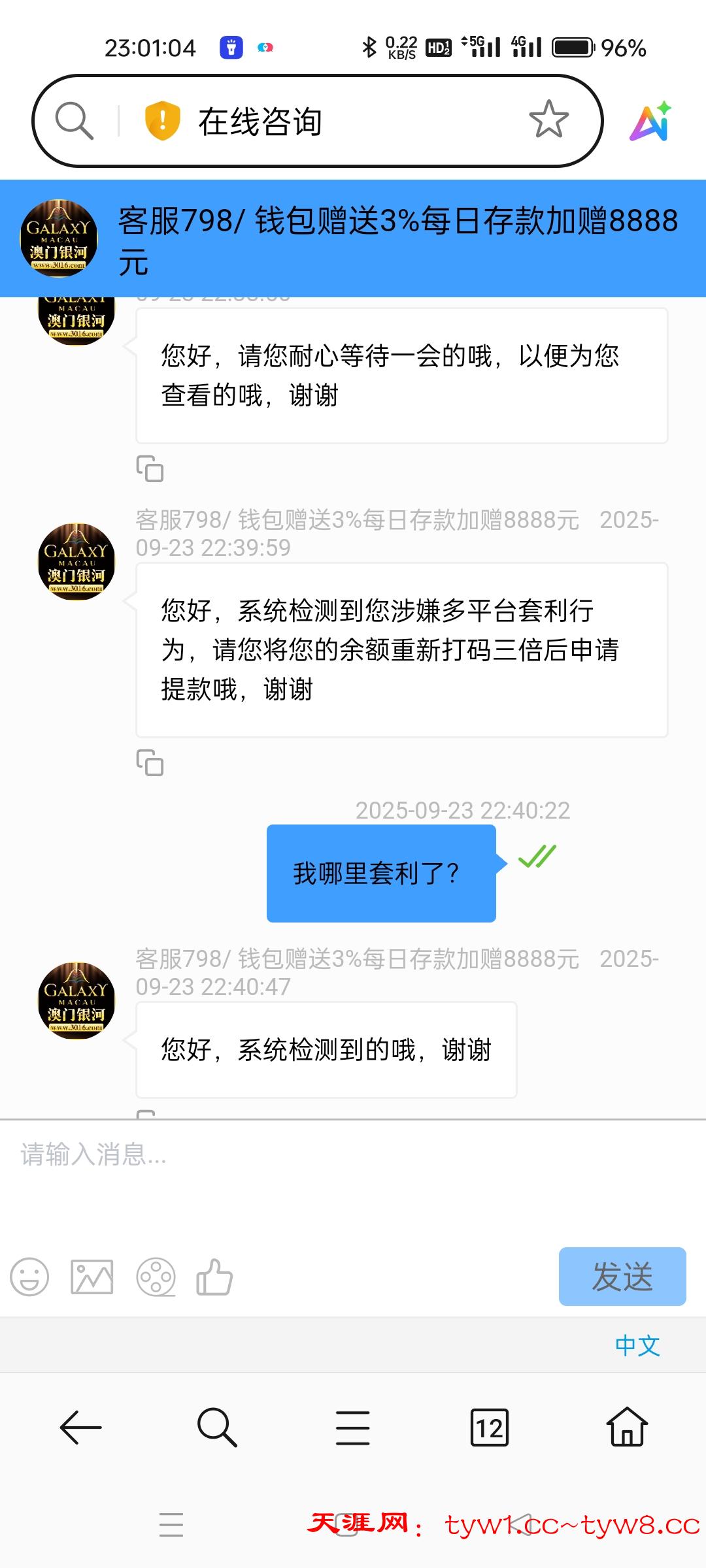
Task: Change language via 中文 link
Action: 637,1345
